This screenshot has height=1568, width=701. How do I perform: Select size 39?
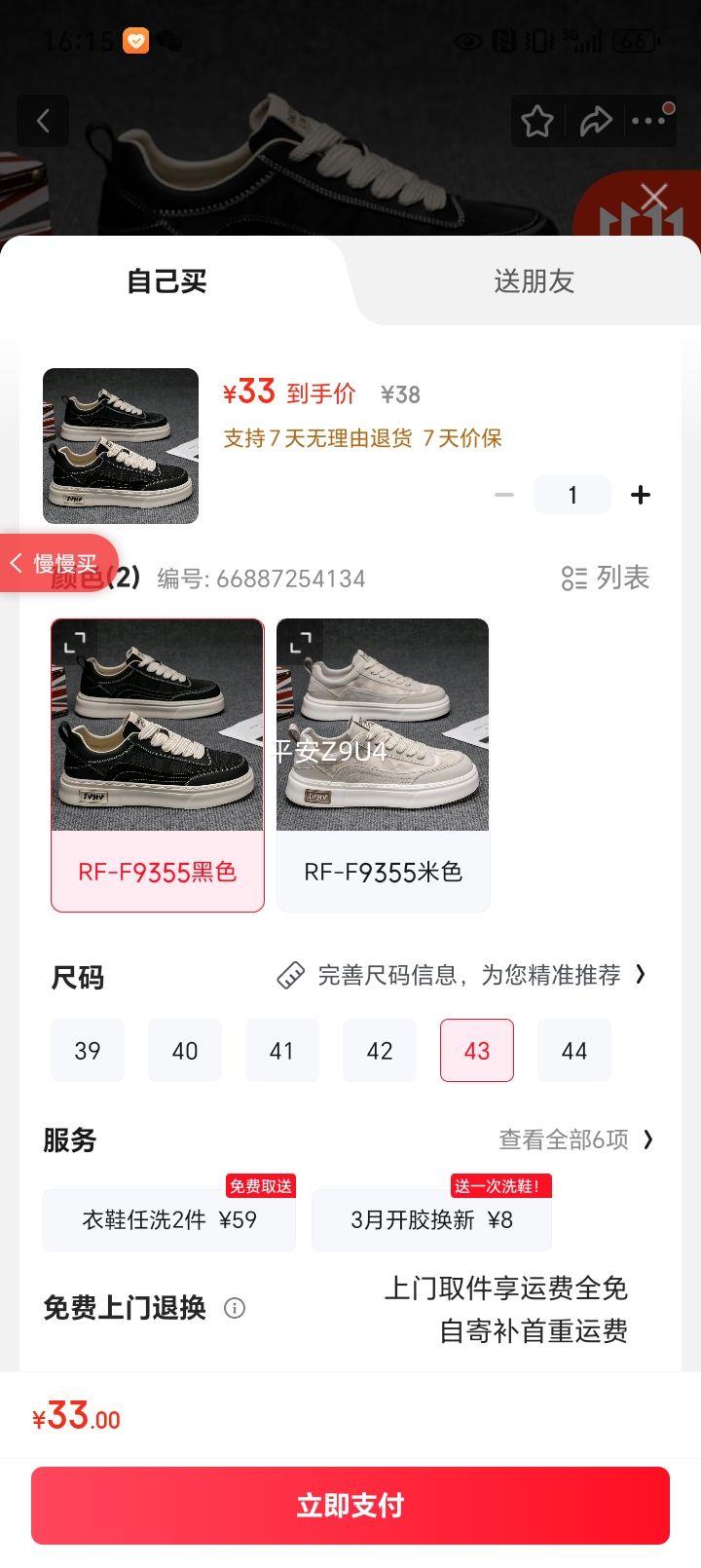(88, 1050)
